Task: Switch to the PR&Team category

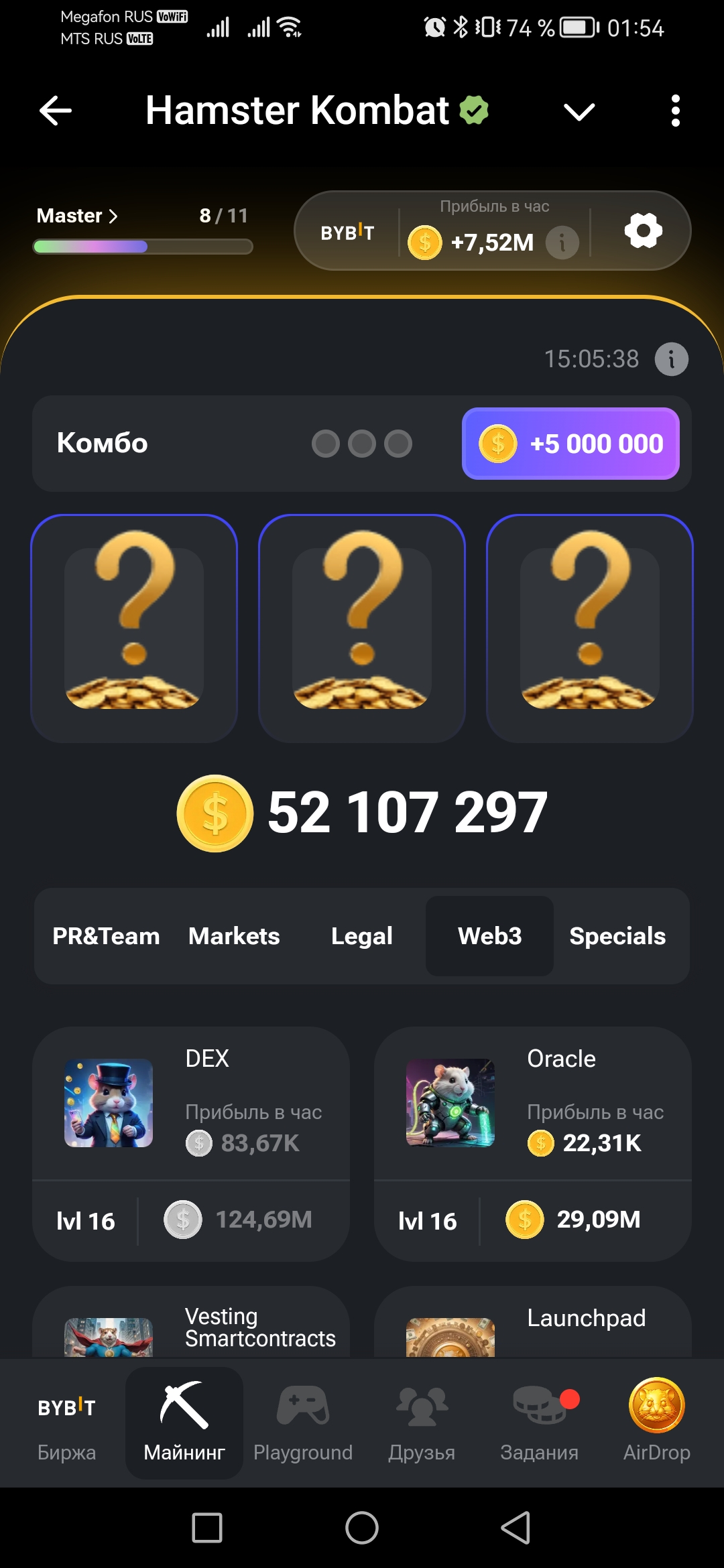Action: coord(106,936)
